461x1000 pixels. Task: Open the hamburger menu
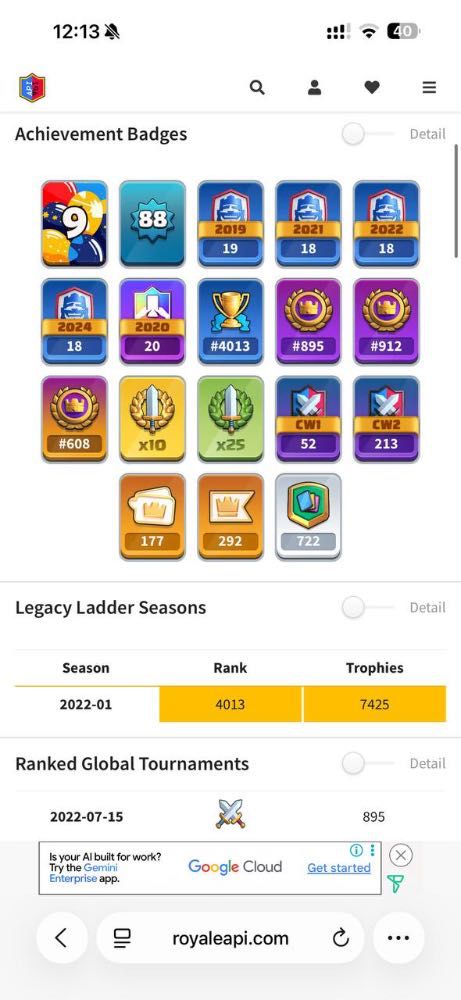[429, 87]
